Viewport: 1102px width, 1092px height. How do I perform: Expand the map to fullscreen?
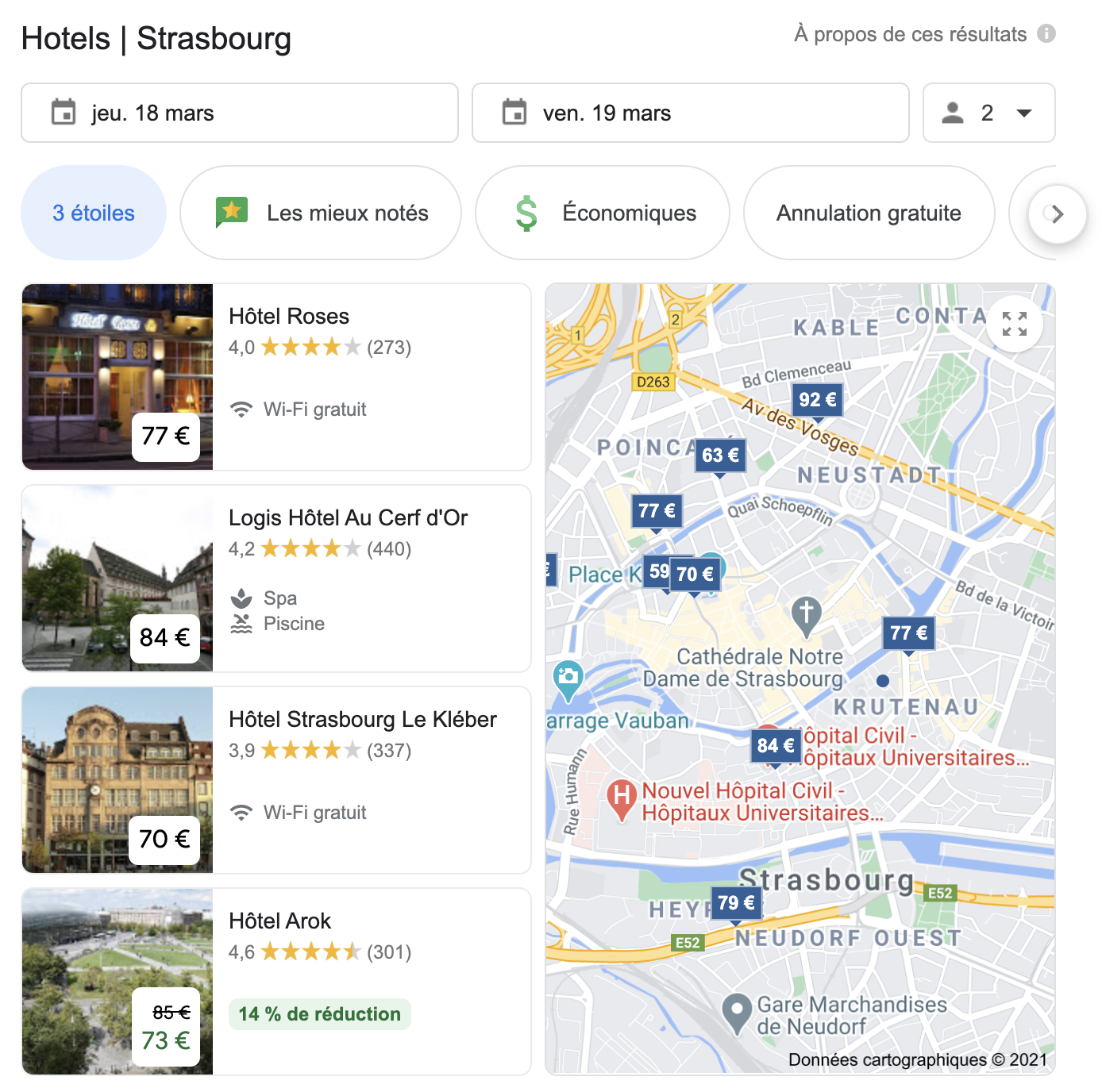(1014, 324)
